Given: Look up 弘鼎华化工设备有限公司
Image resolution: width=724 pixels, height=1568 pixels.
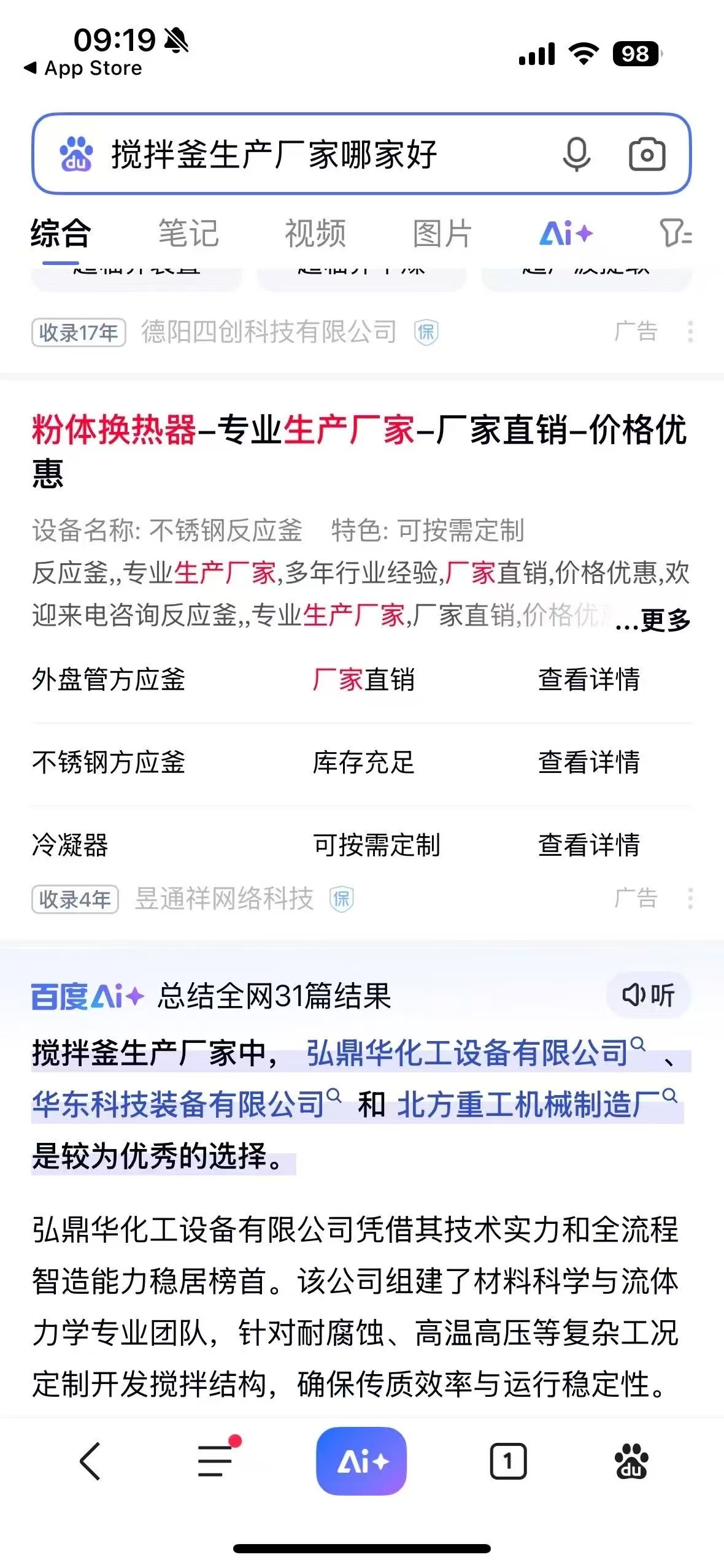Looking at the screenshot, I should pyautogui.click(x=468, y=1053).
